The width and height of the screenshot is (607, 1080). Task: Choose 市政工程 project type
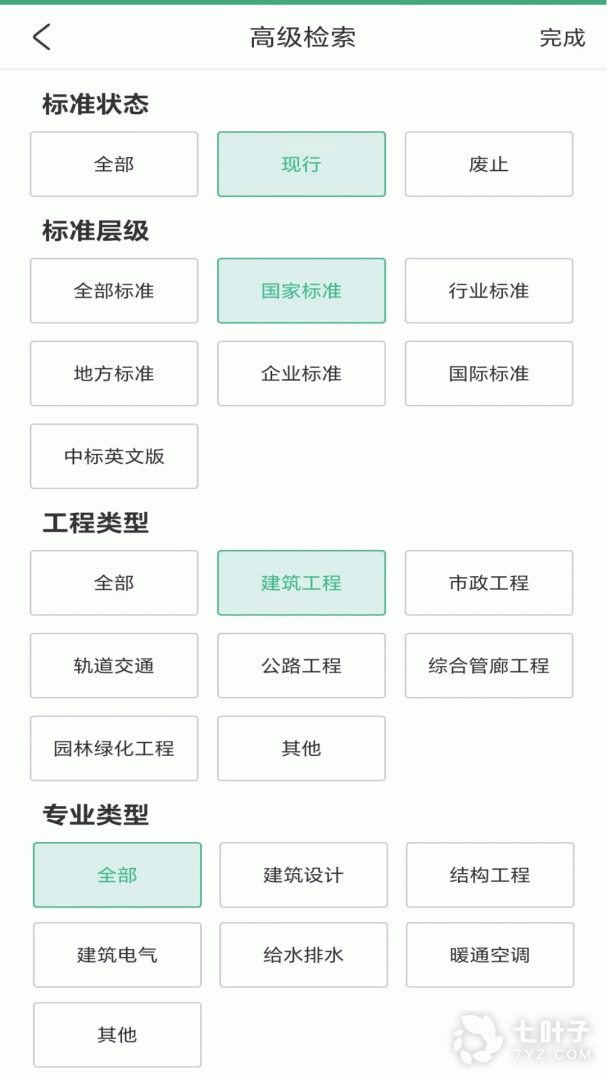(488, 583)
